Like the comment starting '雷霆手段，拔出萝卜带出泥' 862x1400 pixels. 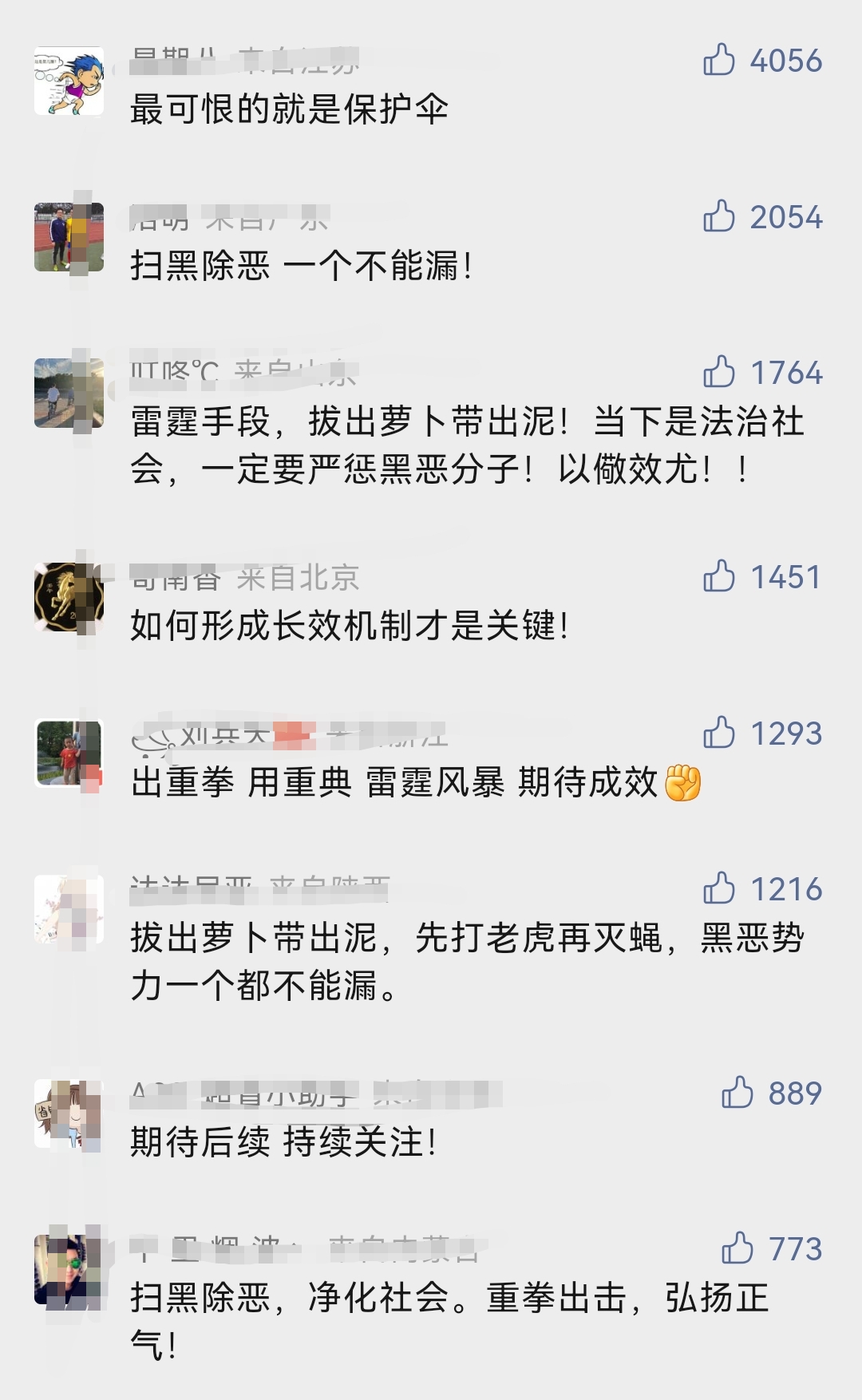coord(719,372)
